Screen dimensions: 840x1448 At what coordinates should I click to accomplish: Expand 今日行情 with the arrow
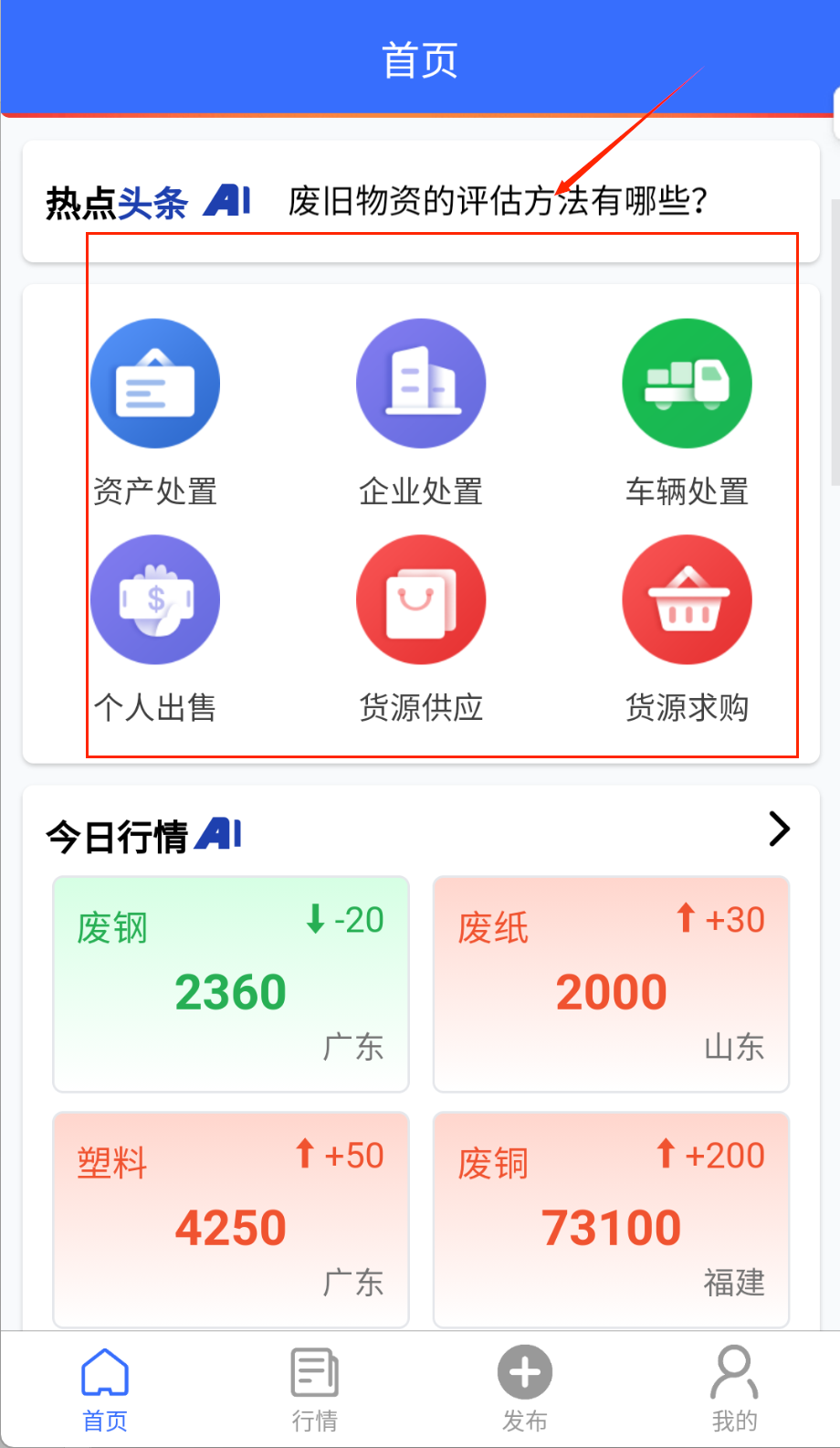pyautogui.click(x=779, y=830)
